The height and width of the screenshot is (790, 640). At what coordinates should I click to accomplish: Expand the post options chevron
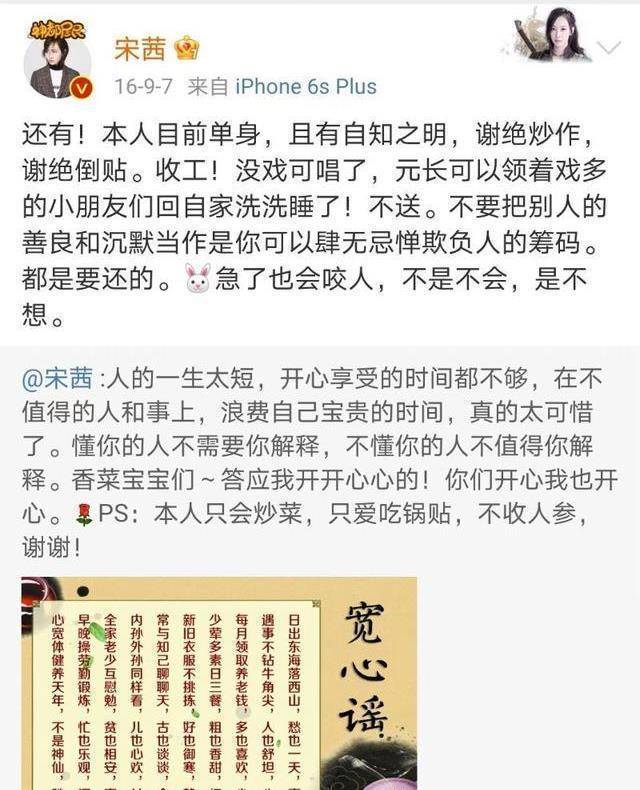coord(607,48)
